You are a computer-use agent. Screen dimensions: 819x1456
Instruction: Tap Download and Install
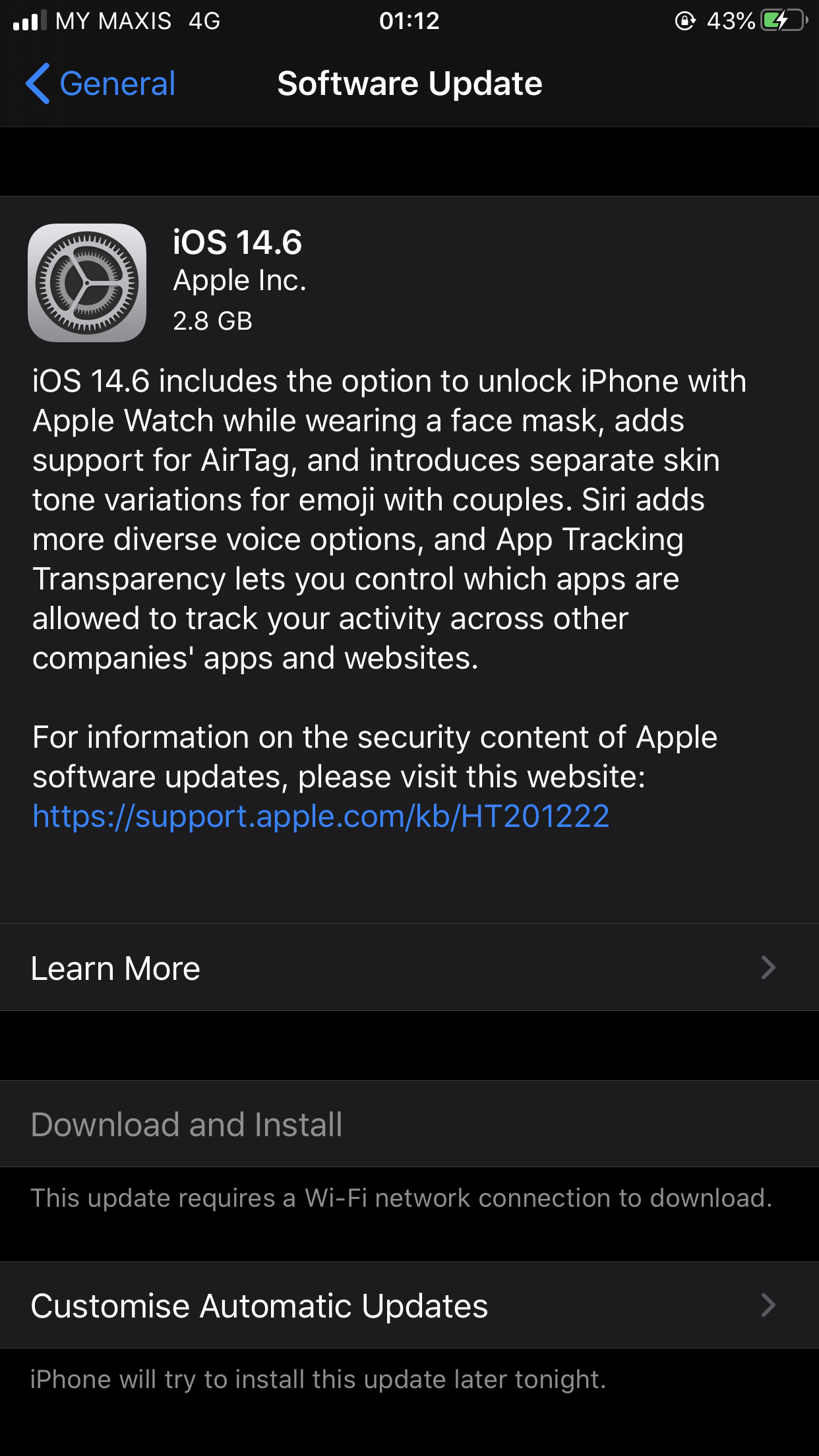pyautogui.click(x=409, y=1124)
